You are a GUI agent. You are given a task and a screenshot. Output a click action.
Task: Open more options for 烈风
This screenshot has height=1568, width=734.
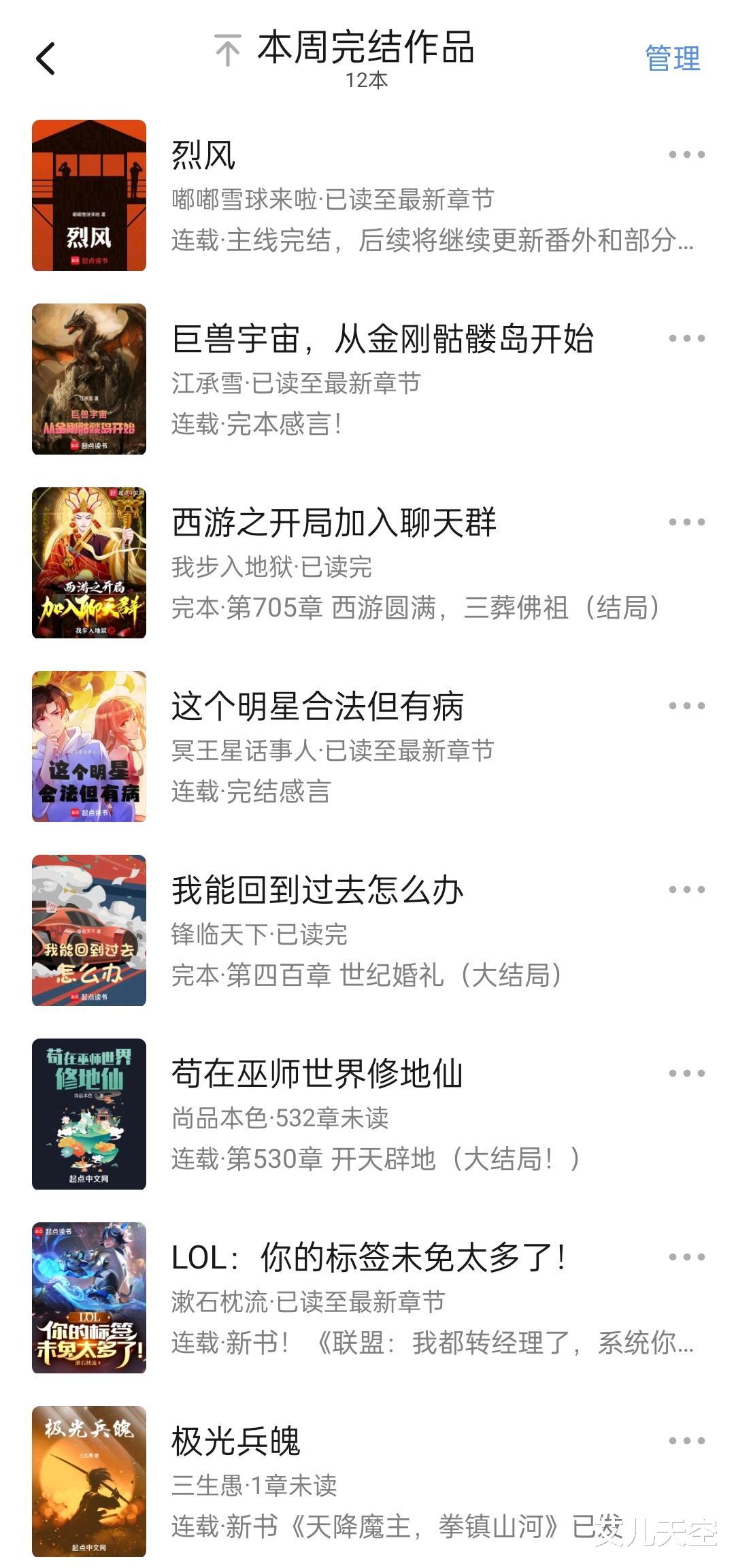click(x=686, y=155)
